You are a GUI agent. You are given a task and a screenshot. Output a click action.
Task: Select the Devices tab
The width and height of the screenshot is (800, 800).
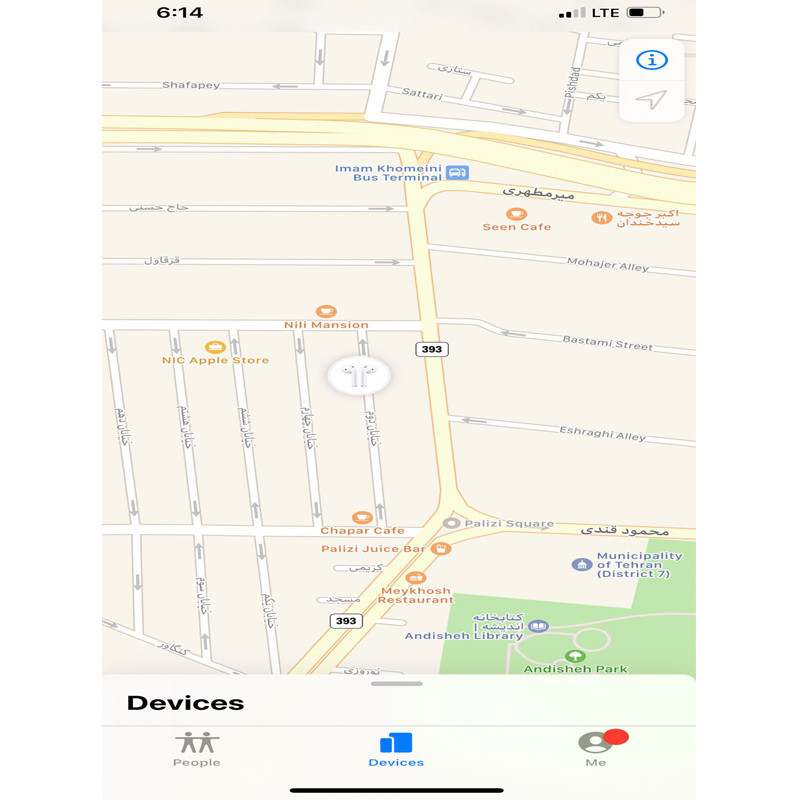pos(396,749)
